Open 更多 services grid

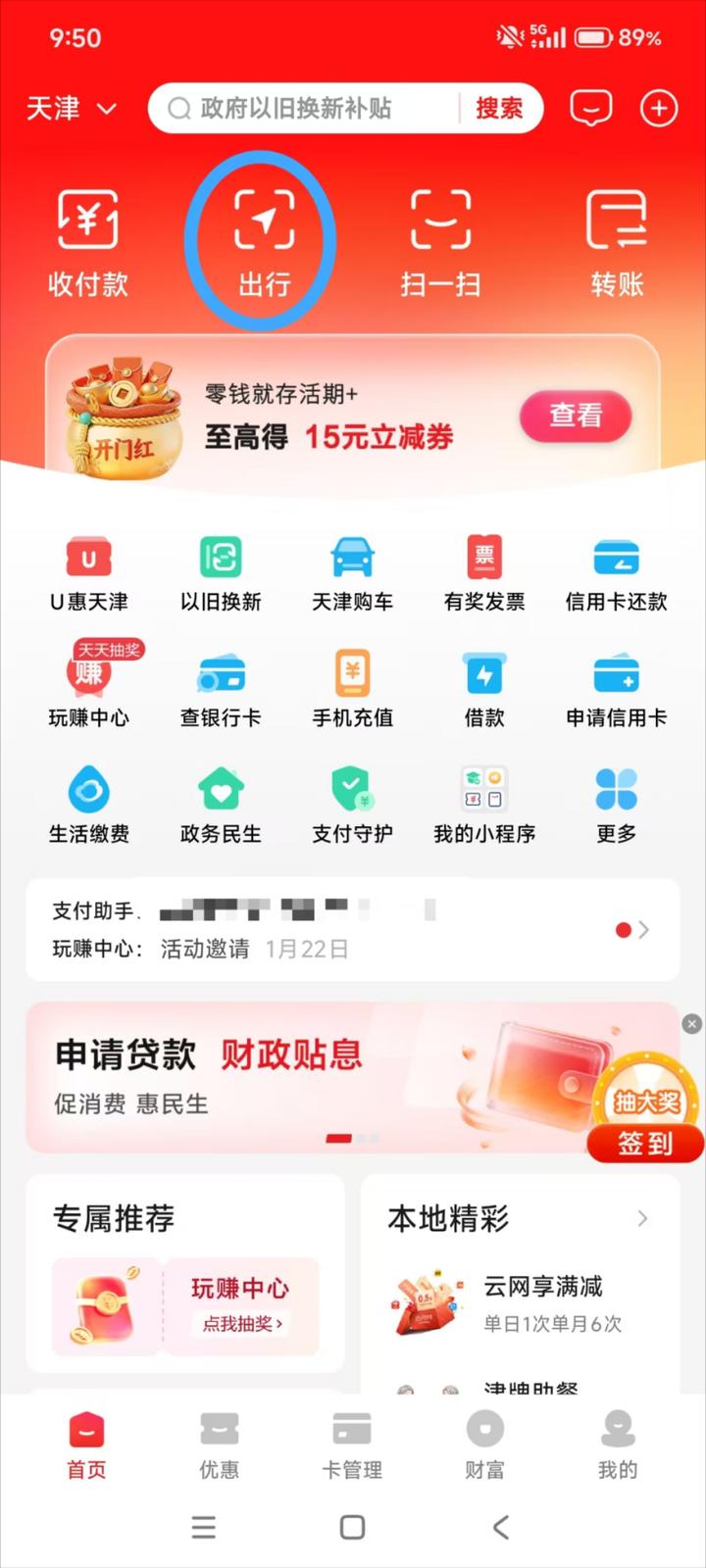click(x=616, y=807)
